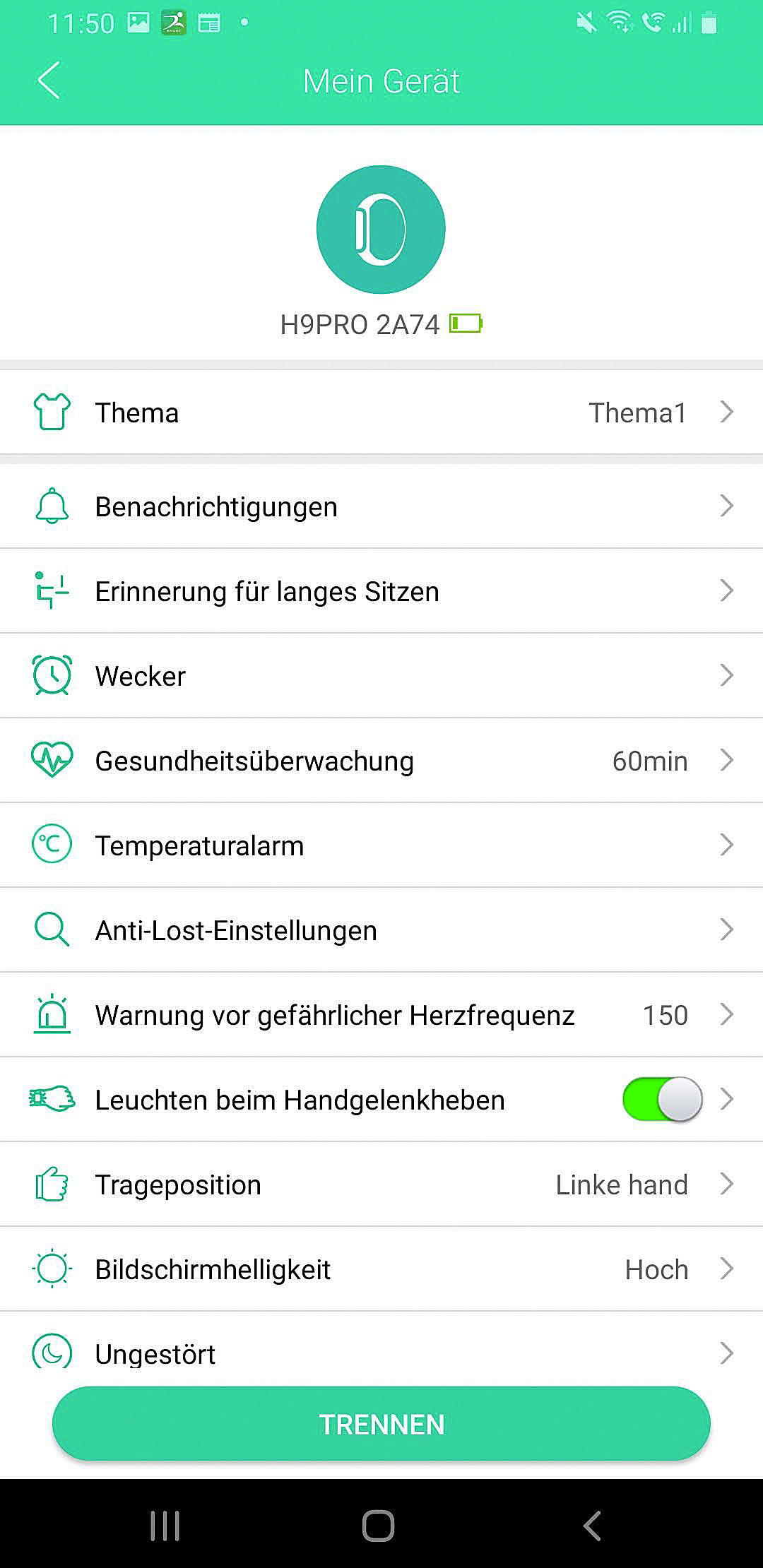763x1568 pixels.
Task: Tap the TRENNEN button
Action: click(x=381, y=1424)
